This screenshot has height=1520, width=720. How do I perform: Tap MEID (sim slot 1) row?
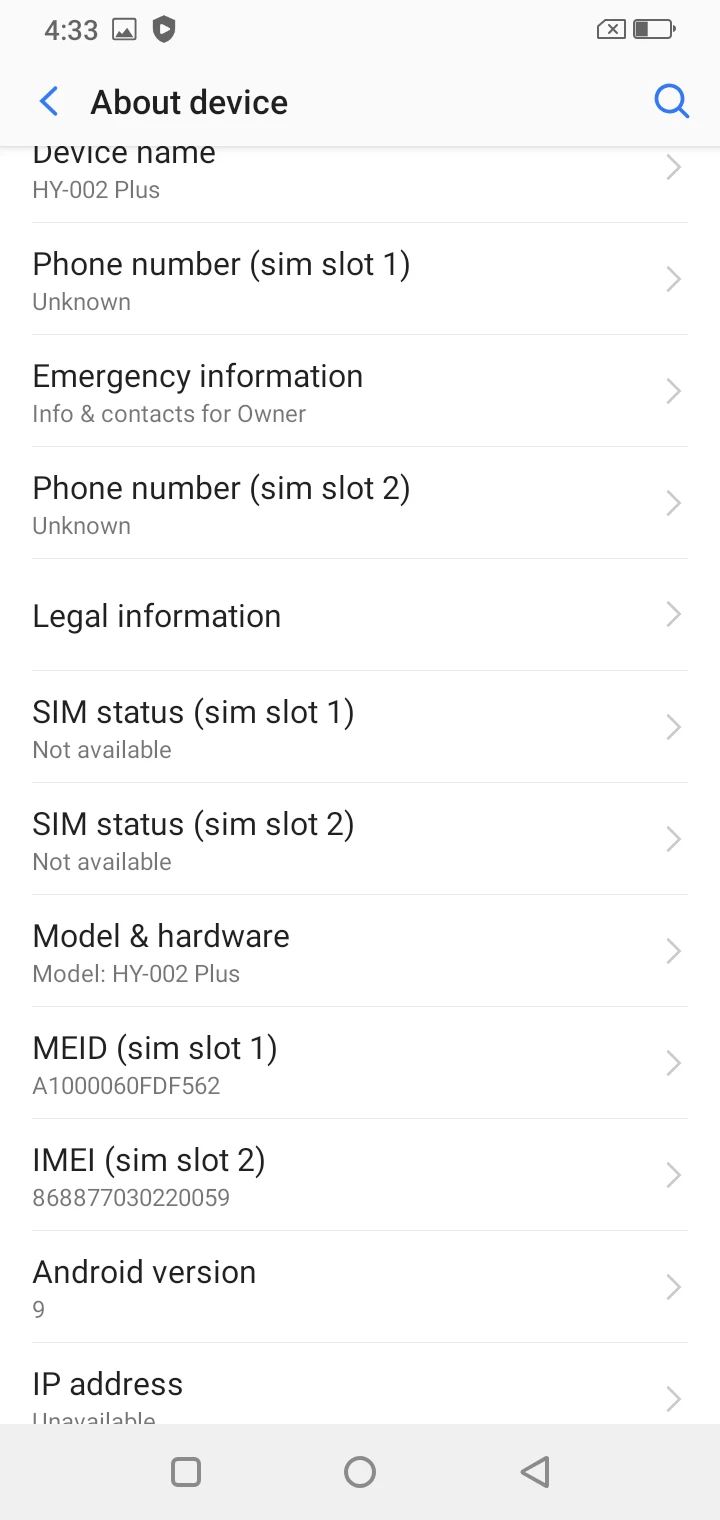(360, 1063)
